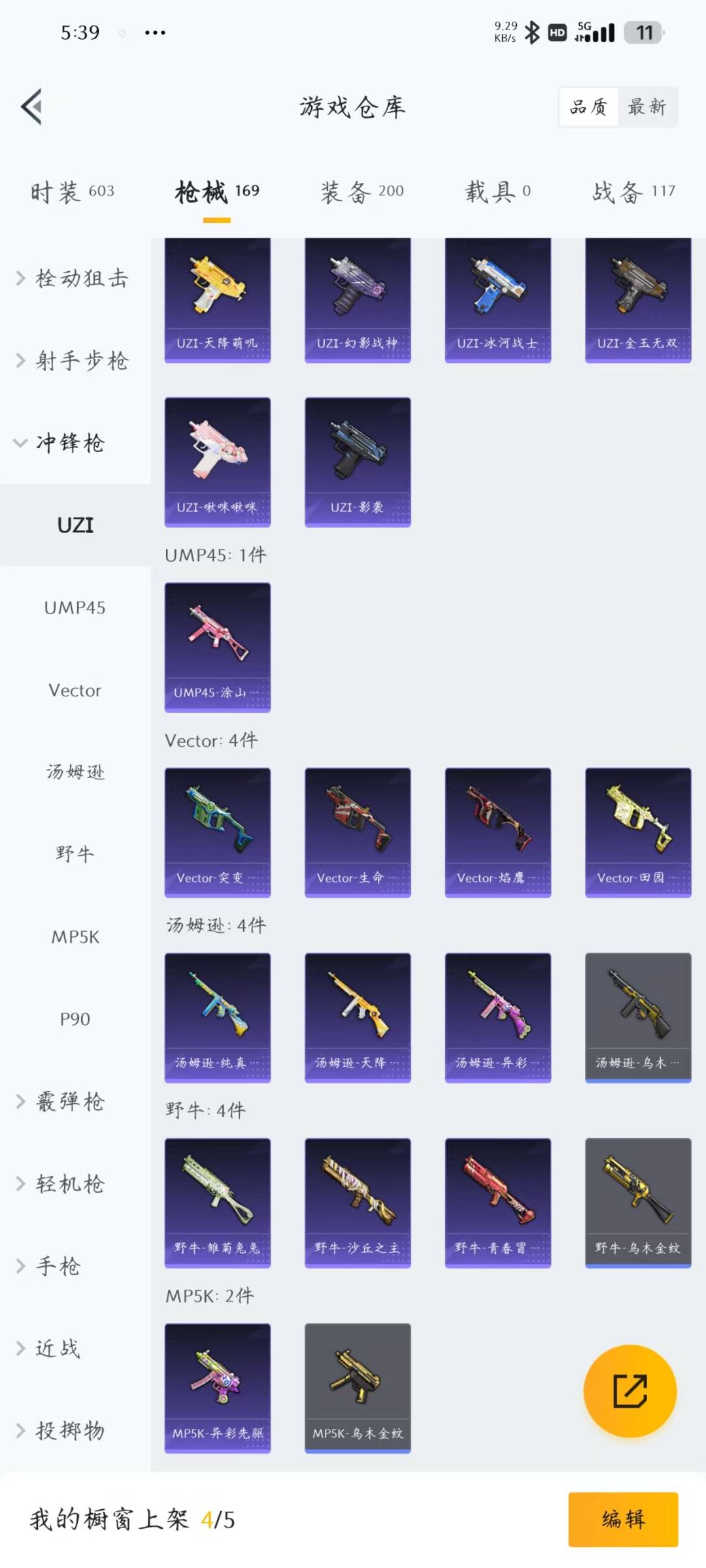Open the Vector-焰鹰 skin tile

coord(498,832)
